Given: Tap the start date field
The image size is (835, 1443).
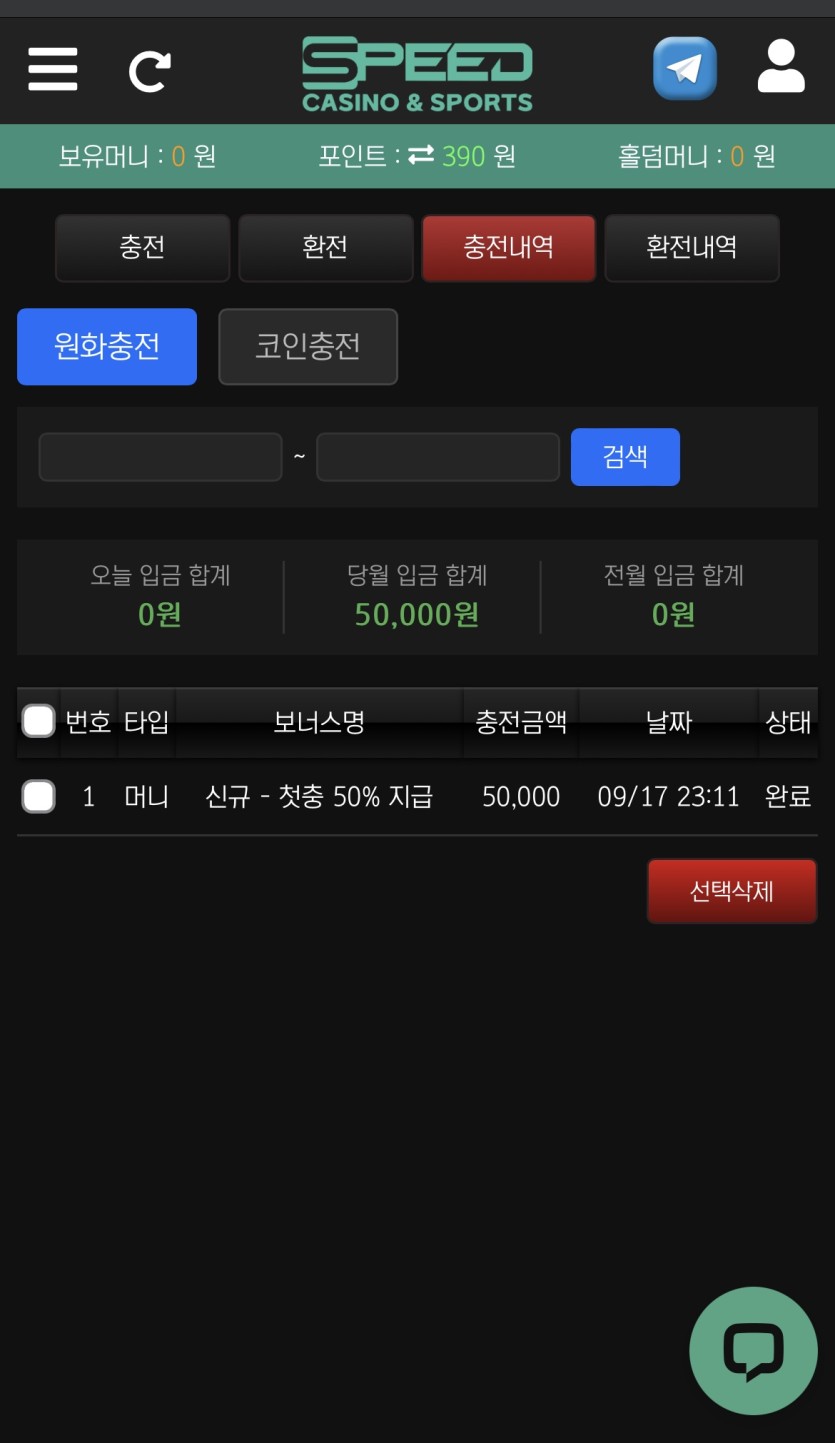Looking at the screenshot, I should [160, 457].
